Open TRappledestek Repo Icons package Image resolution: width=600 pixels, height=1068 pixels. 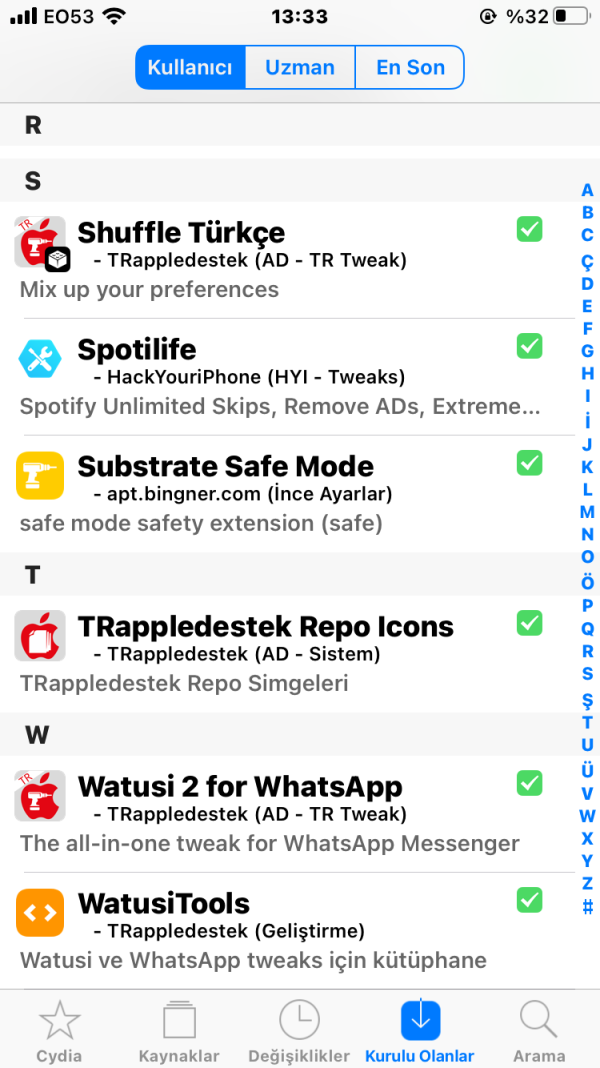click(280, 654)
